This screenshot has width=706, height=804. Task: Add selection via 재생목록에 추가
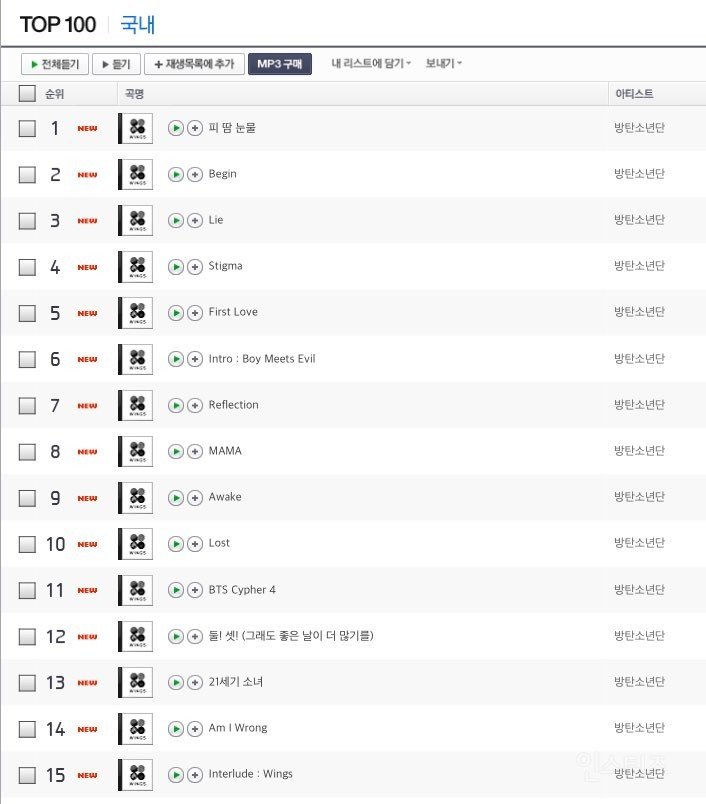point(194,64)
